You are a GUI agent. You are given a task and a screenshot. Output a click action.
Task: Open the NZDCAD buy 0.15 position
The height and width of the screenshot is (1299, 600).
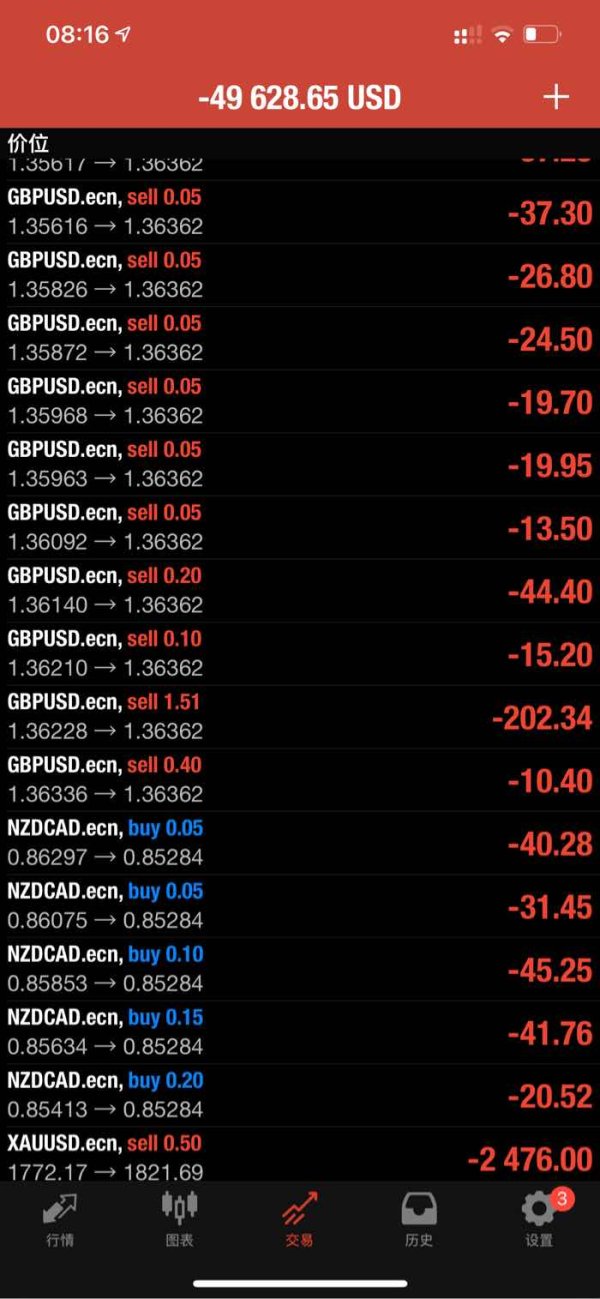(x=300, y=1032)
